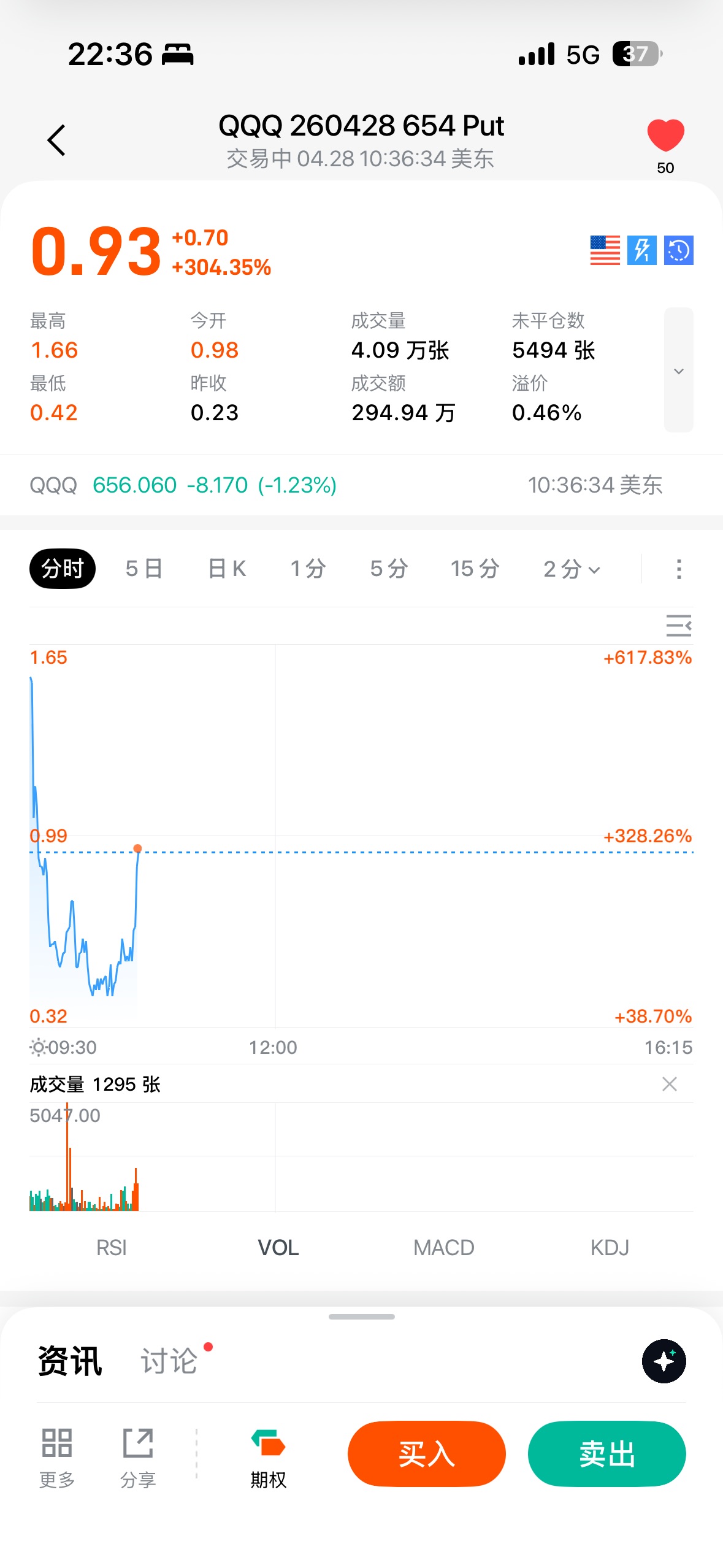Select the 15分 chart interval
Screen dimensions: 723x1568
pyautogui.click(x=475, y=569)
